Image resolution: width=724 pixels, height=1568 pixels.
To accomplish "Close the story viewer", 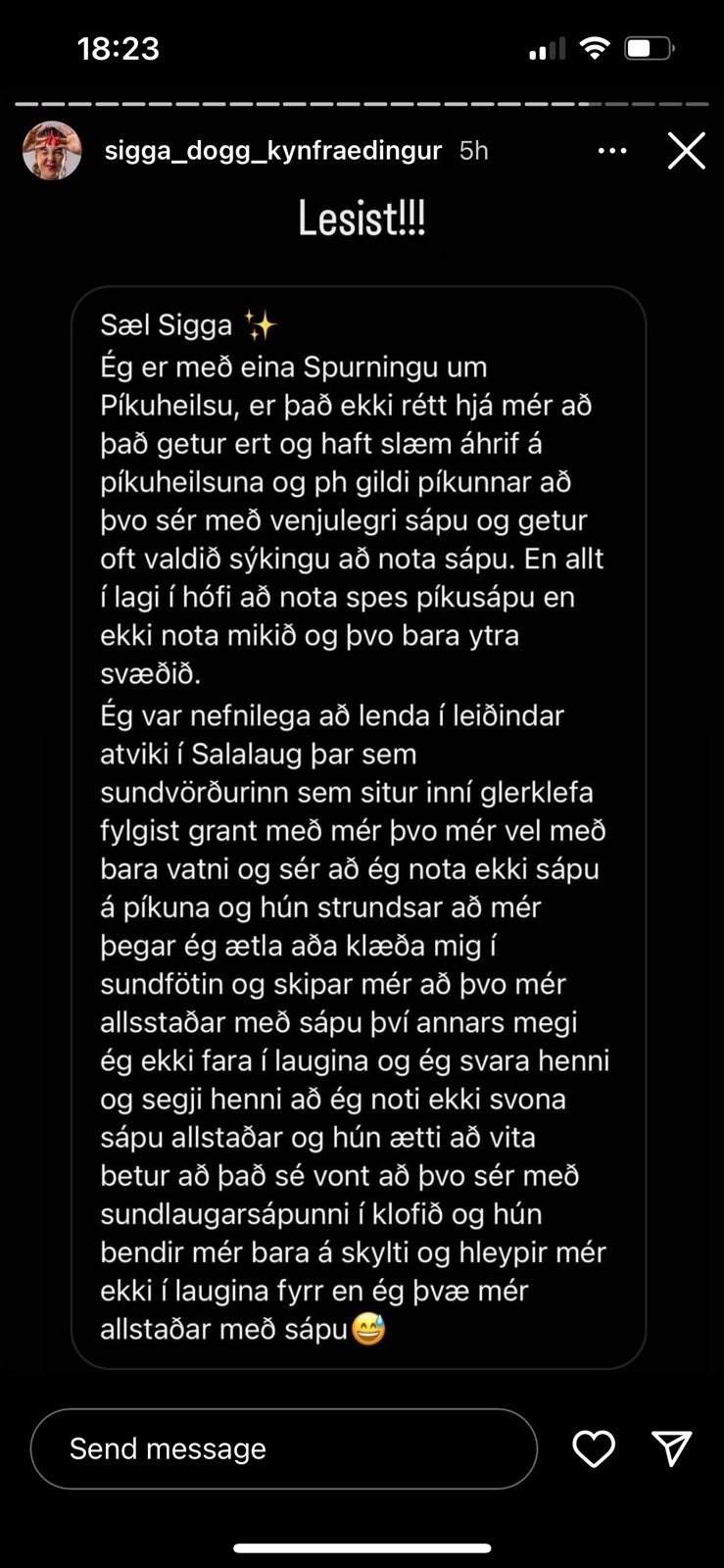I will 686,151.
